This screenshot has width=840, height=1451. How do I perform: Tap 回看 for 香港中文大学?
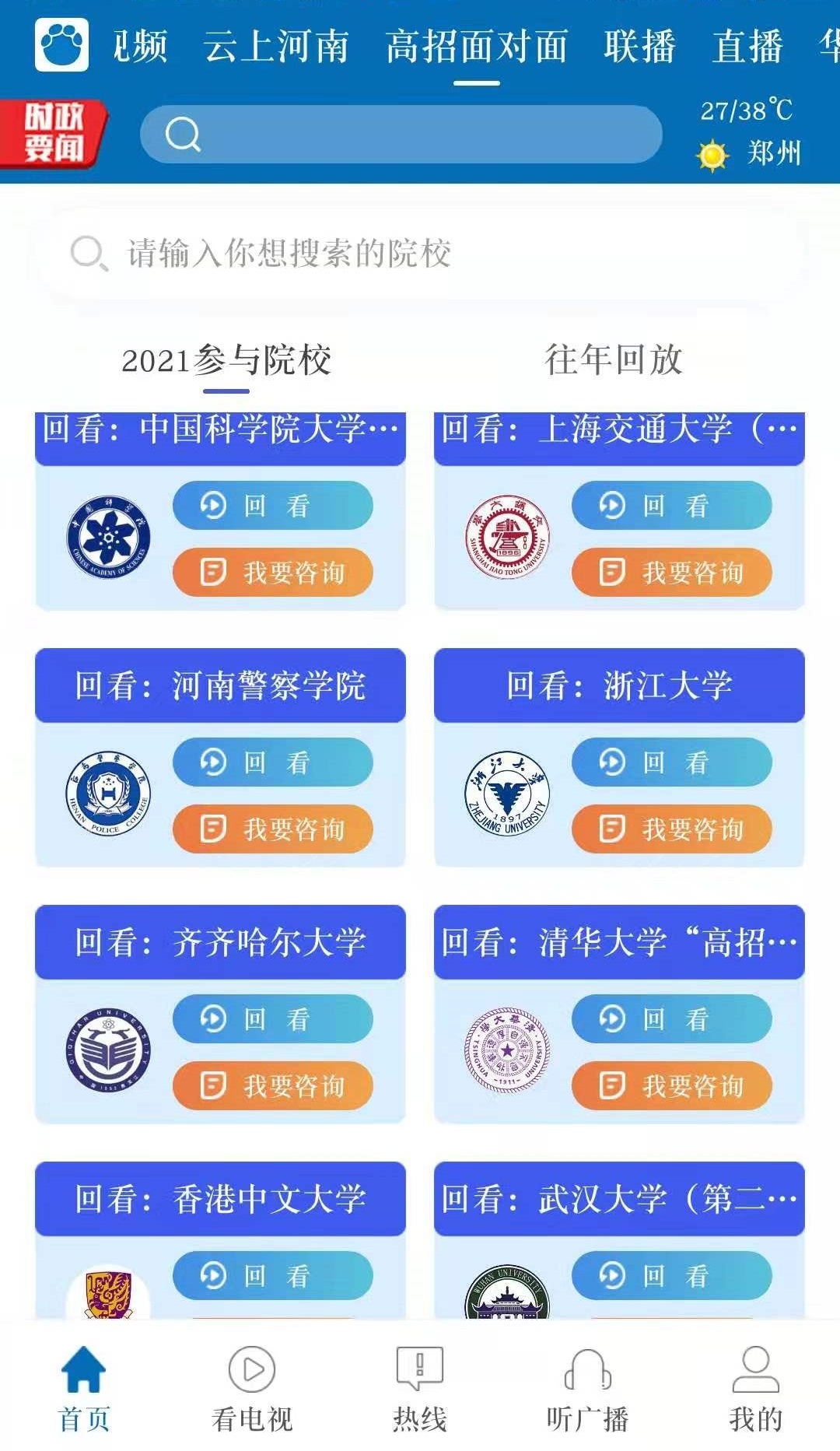click(272, 1276)
